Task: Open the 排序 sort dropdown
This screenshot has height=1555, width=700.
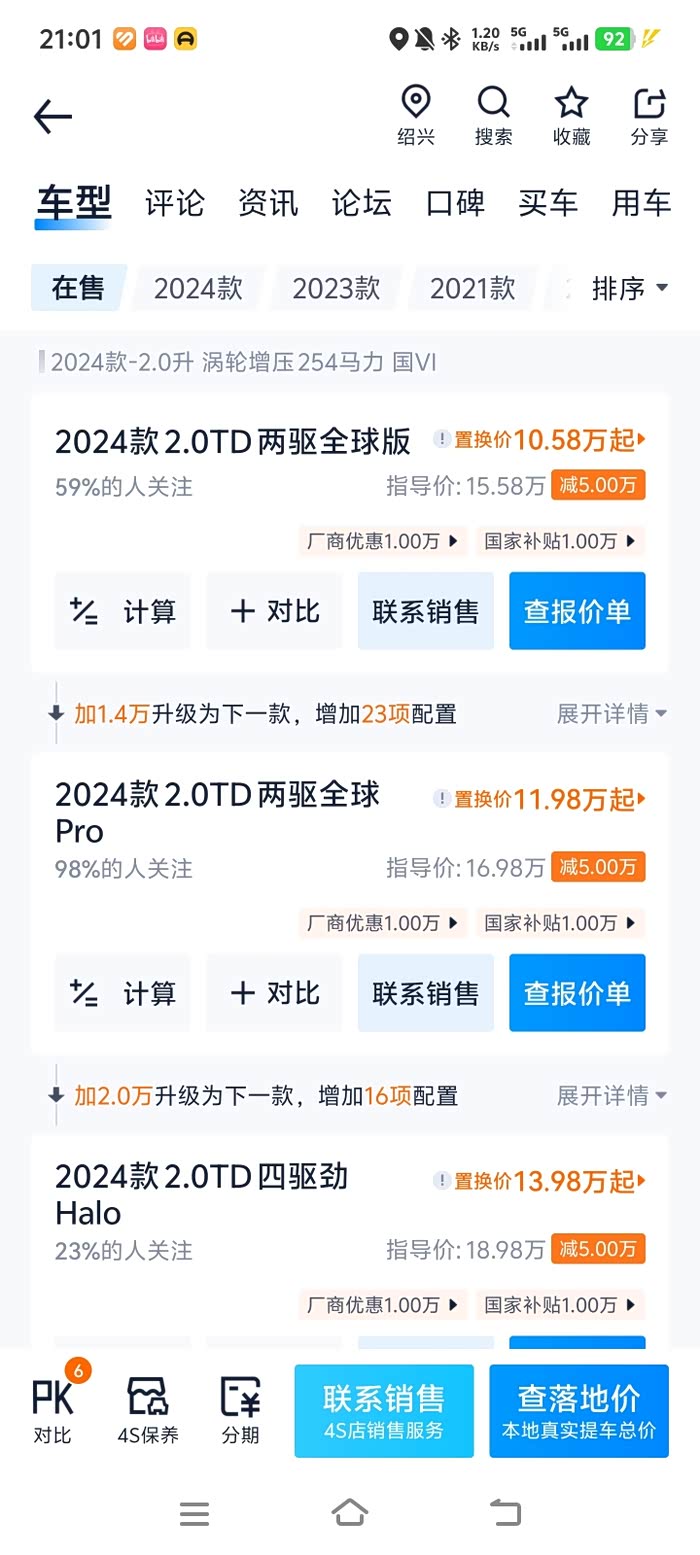Action: 629,288
